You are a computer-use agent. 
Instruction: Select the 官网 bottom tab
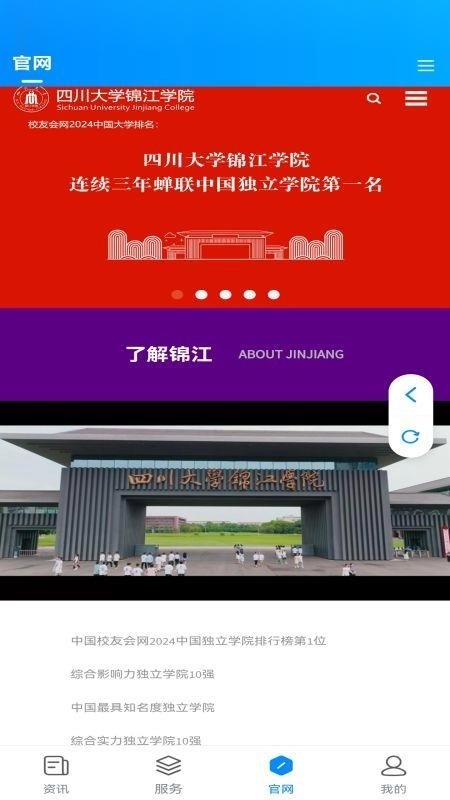click(281, 774)
